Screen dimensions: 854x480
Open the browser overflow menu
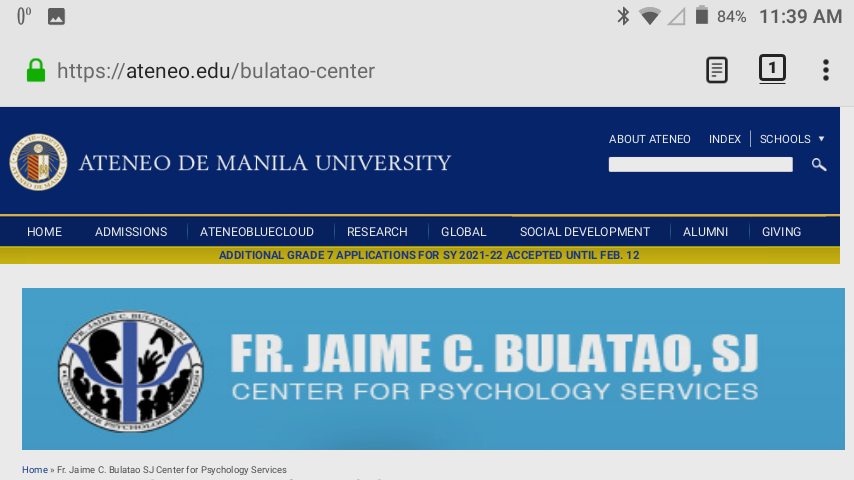[x=826, y=70]
